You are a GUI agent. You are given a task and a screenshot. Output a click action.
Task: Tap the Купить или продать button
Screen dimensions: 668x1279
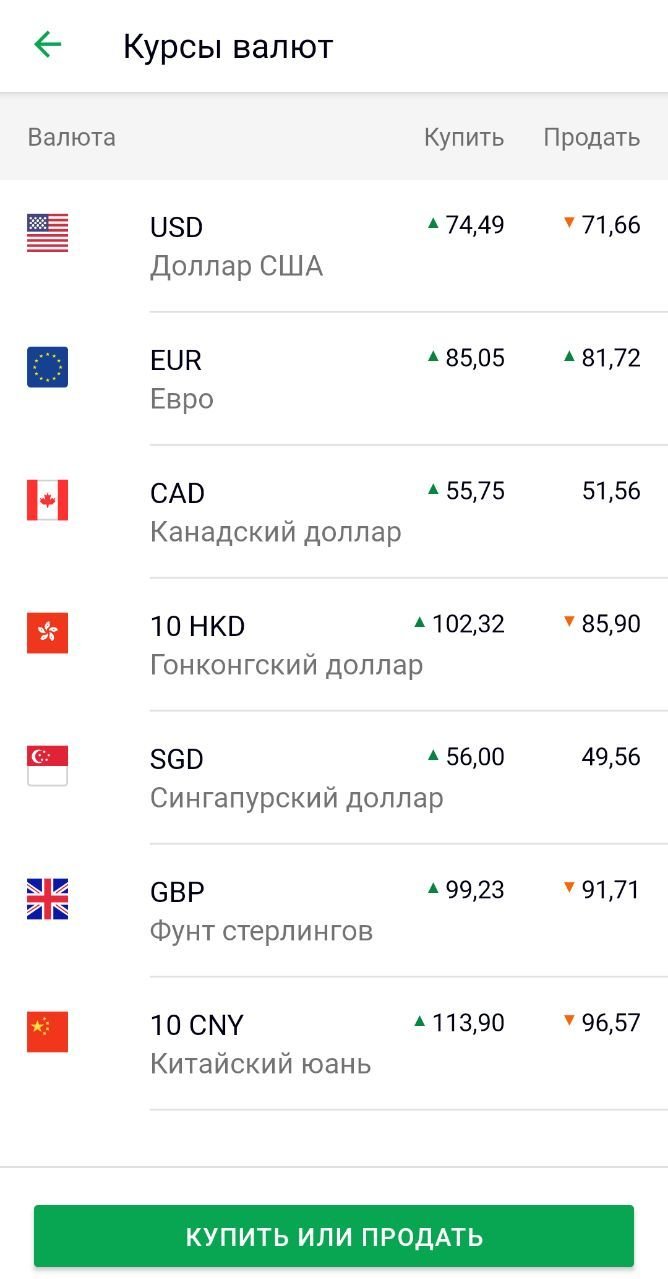pos(334,1236)
